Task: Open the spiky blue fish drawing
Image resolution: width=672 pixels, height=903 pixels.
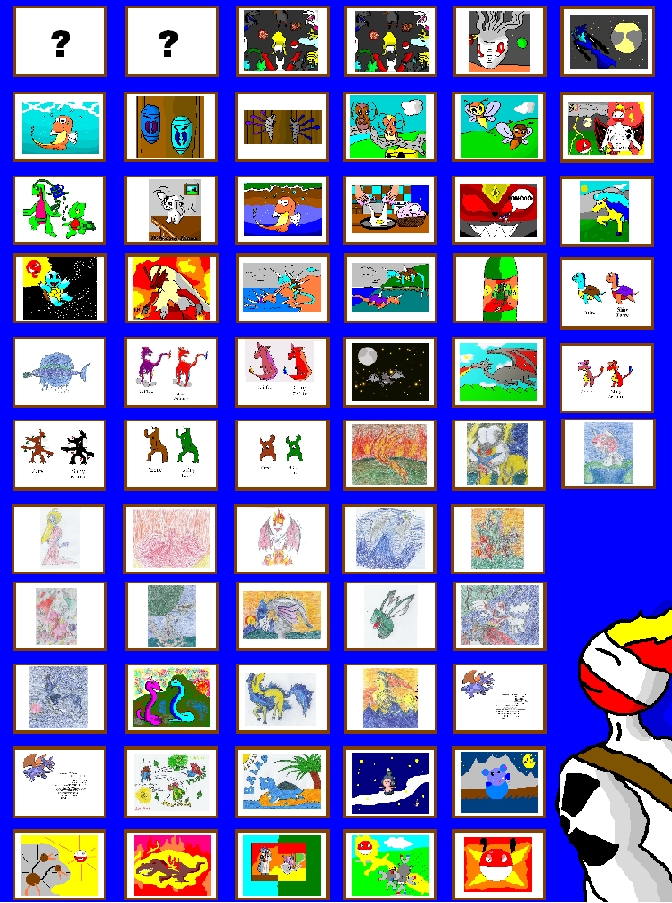Action: (59, 372)
